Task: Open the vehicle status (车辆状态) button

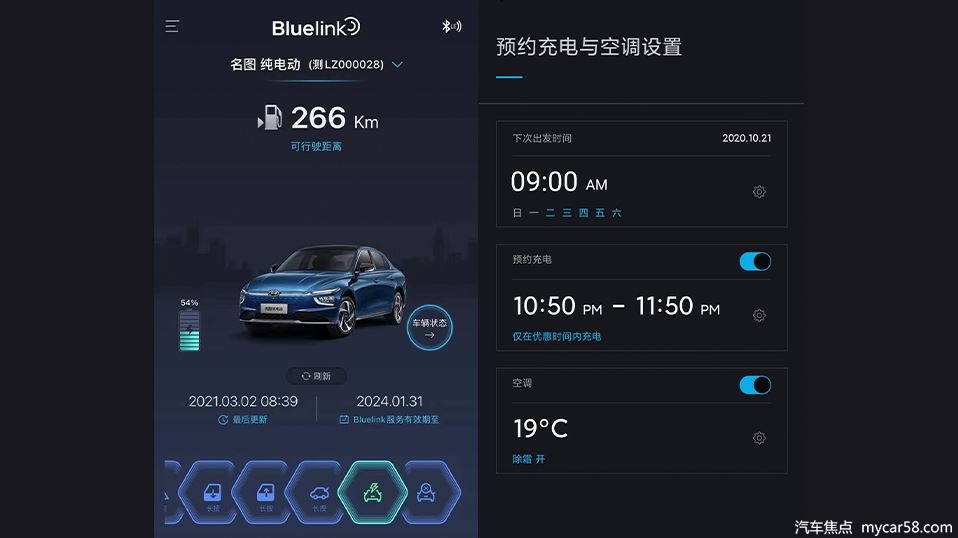Action: tap(430, 326)
